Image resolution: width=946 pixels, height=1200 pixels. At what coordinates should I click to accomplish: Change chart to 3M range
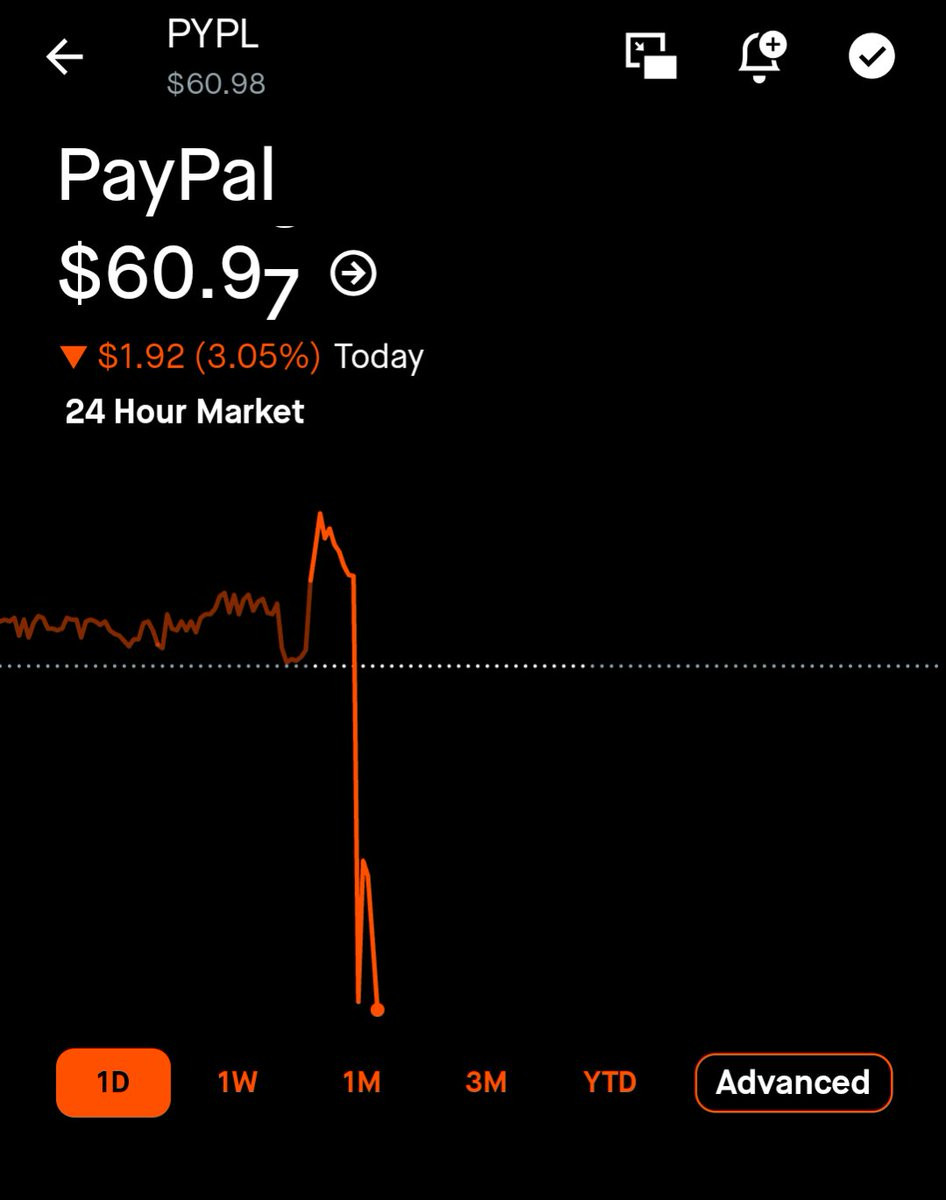pos(486,1082)
